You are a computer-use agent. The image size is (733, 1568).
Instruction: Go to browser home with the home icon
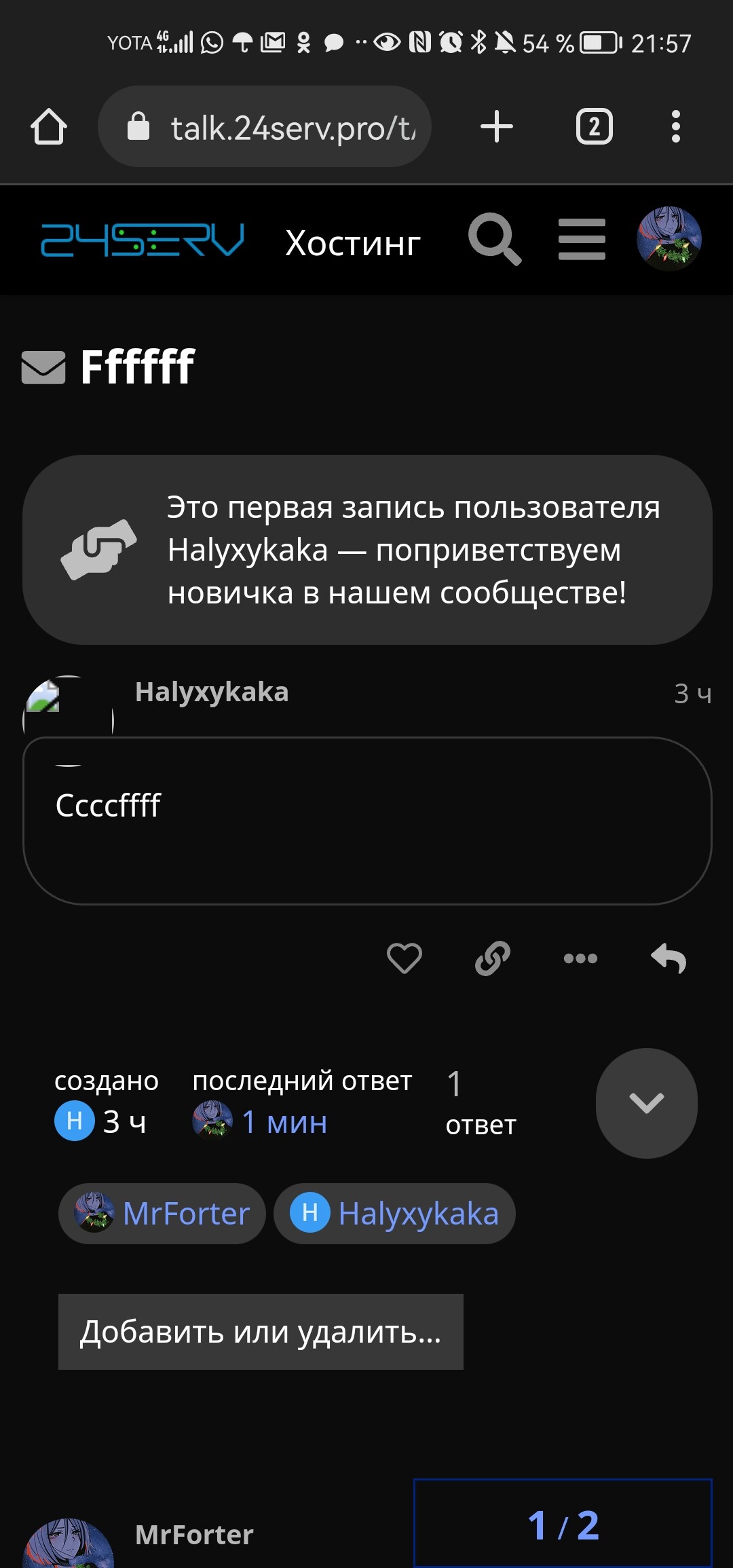tap(49, 126)
